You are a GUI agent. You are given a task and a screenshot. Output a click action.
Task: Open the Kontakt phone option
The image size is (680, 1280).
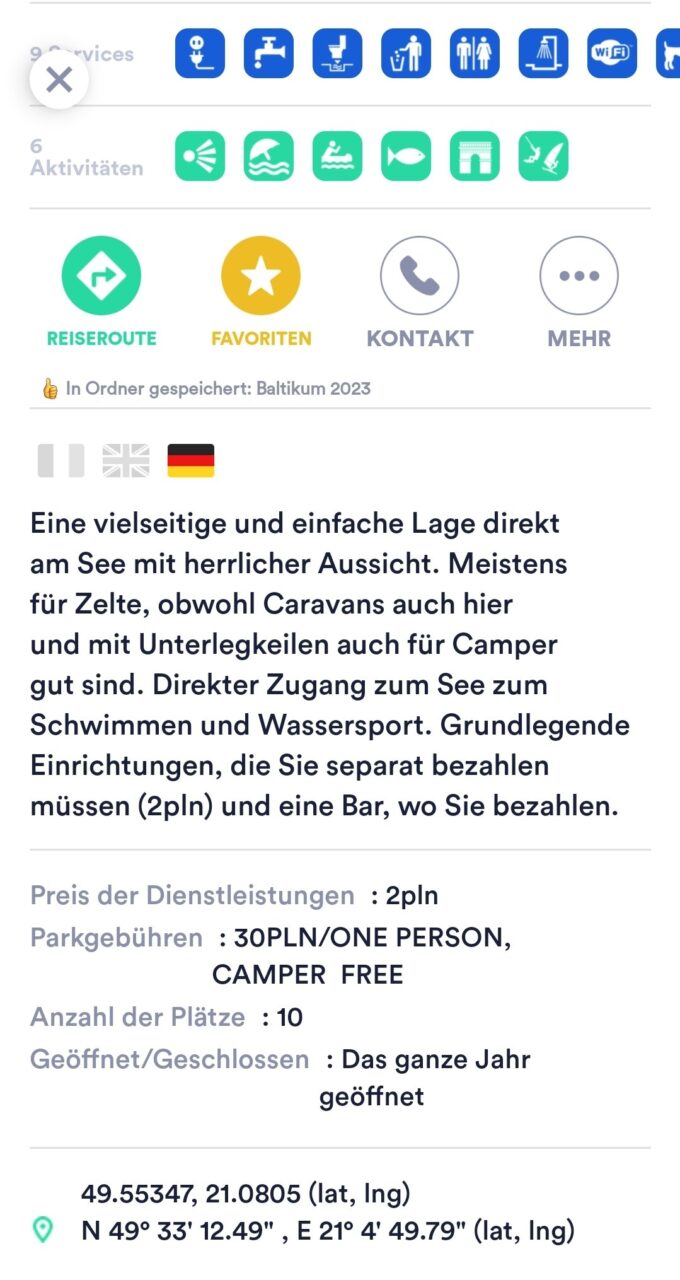pyautogui.click(x=419, y=276)
